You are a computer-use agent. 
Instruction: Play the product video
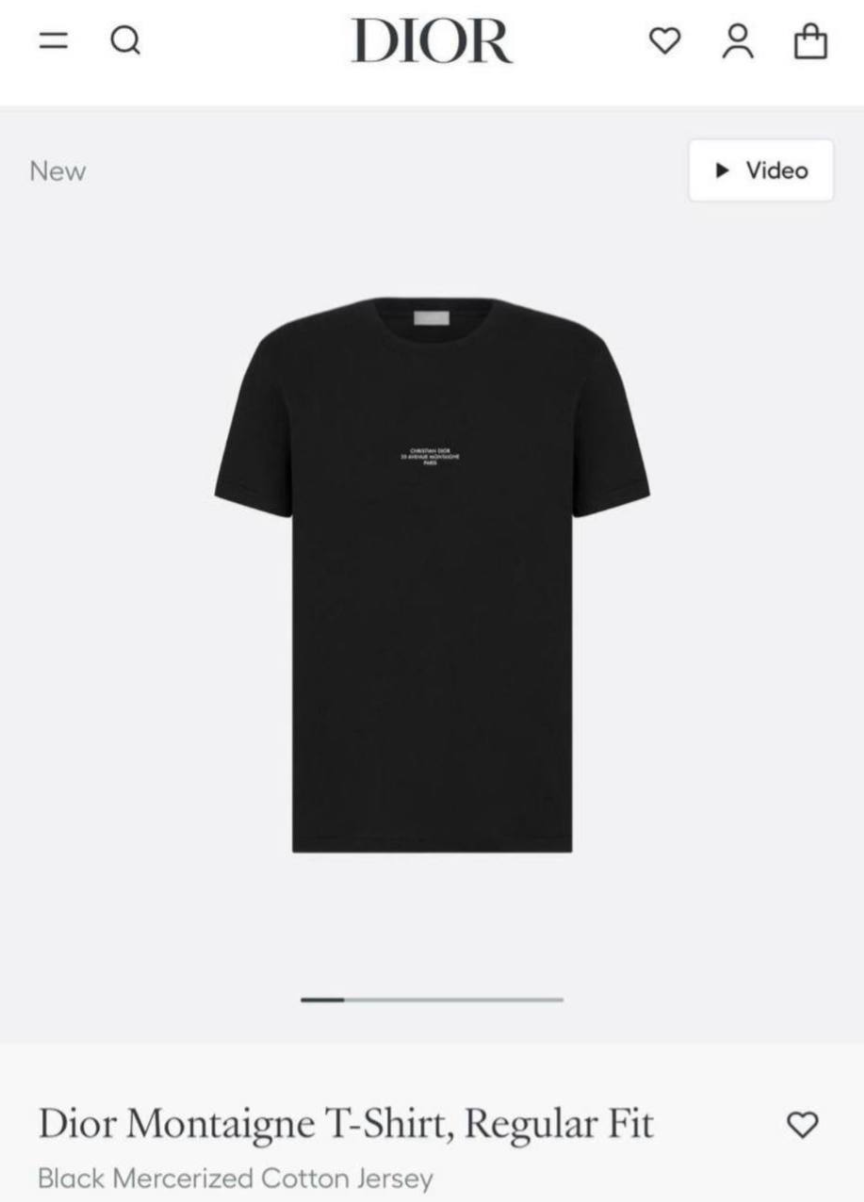[761, 170]
